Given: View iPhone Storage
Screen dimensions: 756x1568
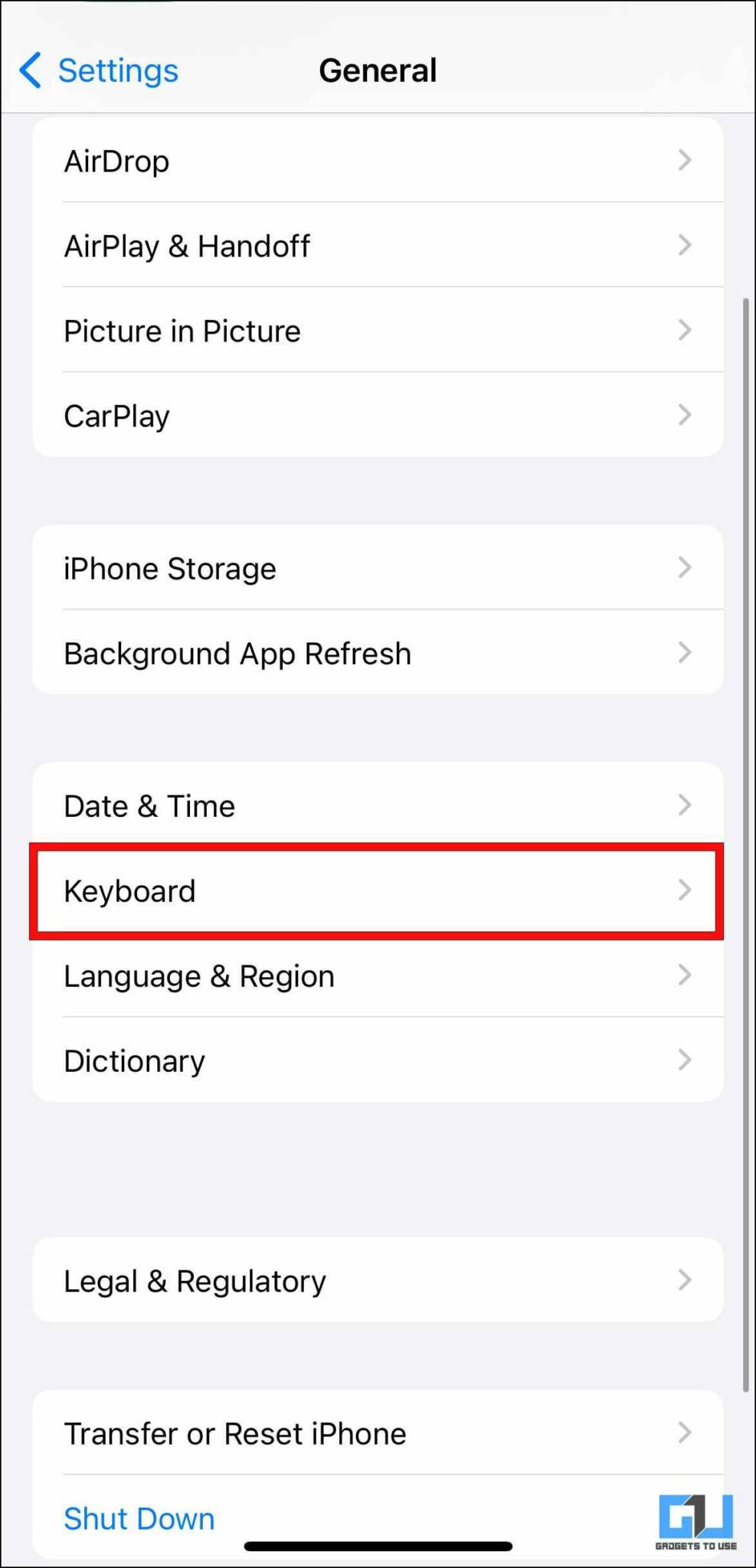Looking at the screenshot, I should [377, 568].
